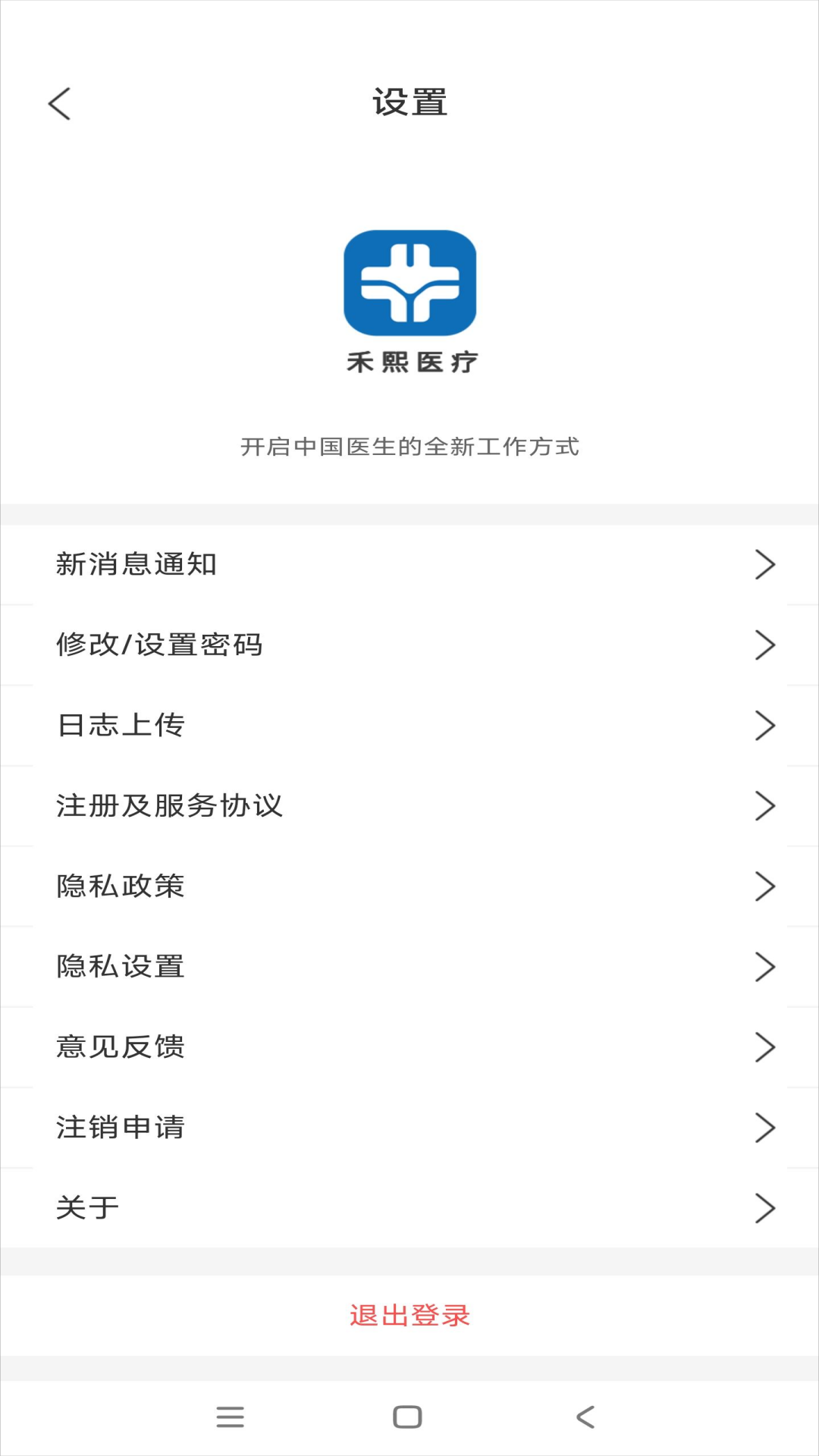This screenshot has width=819, height=1456.
Task: Tap the chevron beside 日志上传
Action: [766, 726]
